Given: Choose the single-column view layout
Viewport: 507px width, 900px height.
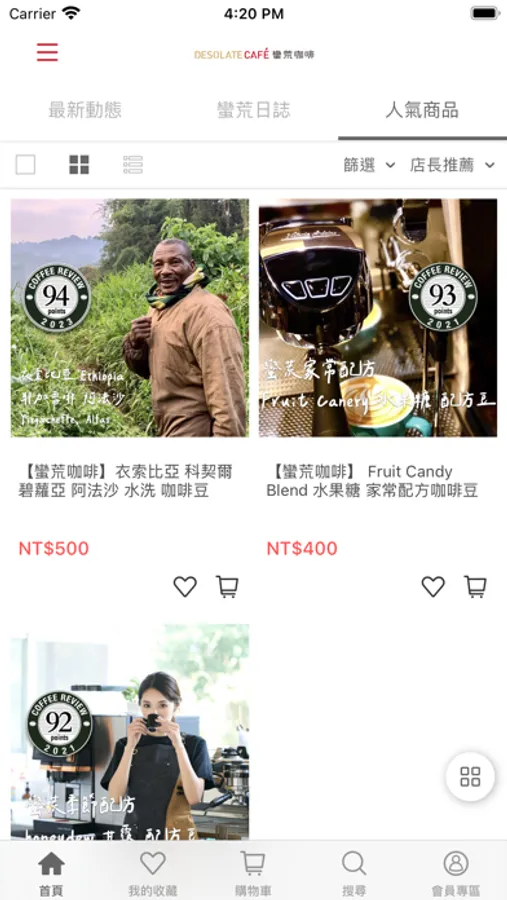Looking at the screenshot, I should (25, 165).
